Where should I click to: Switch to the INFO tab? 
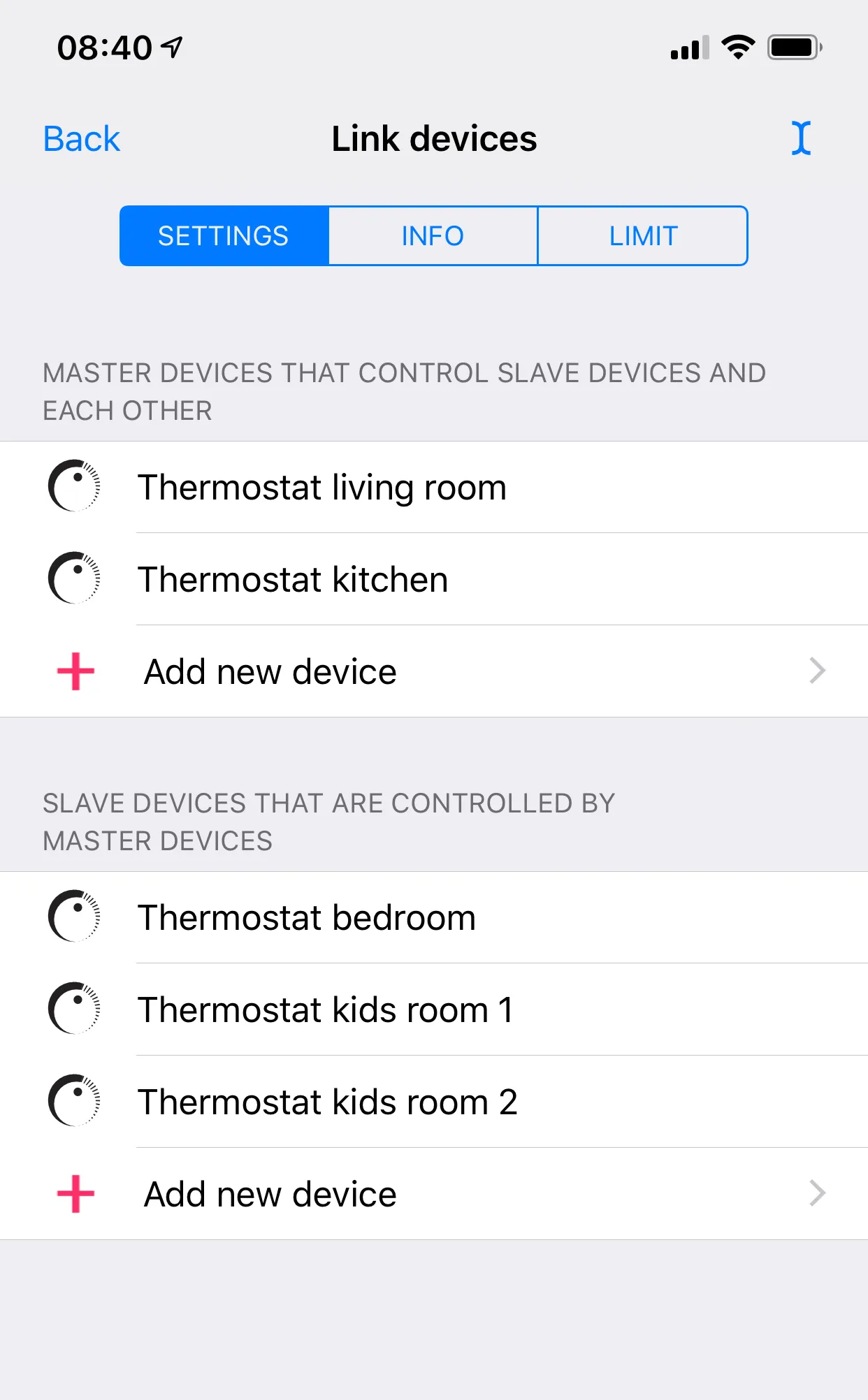pyautogui.click(x=433, y=236)
